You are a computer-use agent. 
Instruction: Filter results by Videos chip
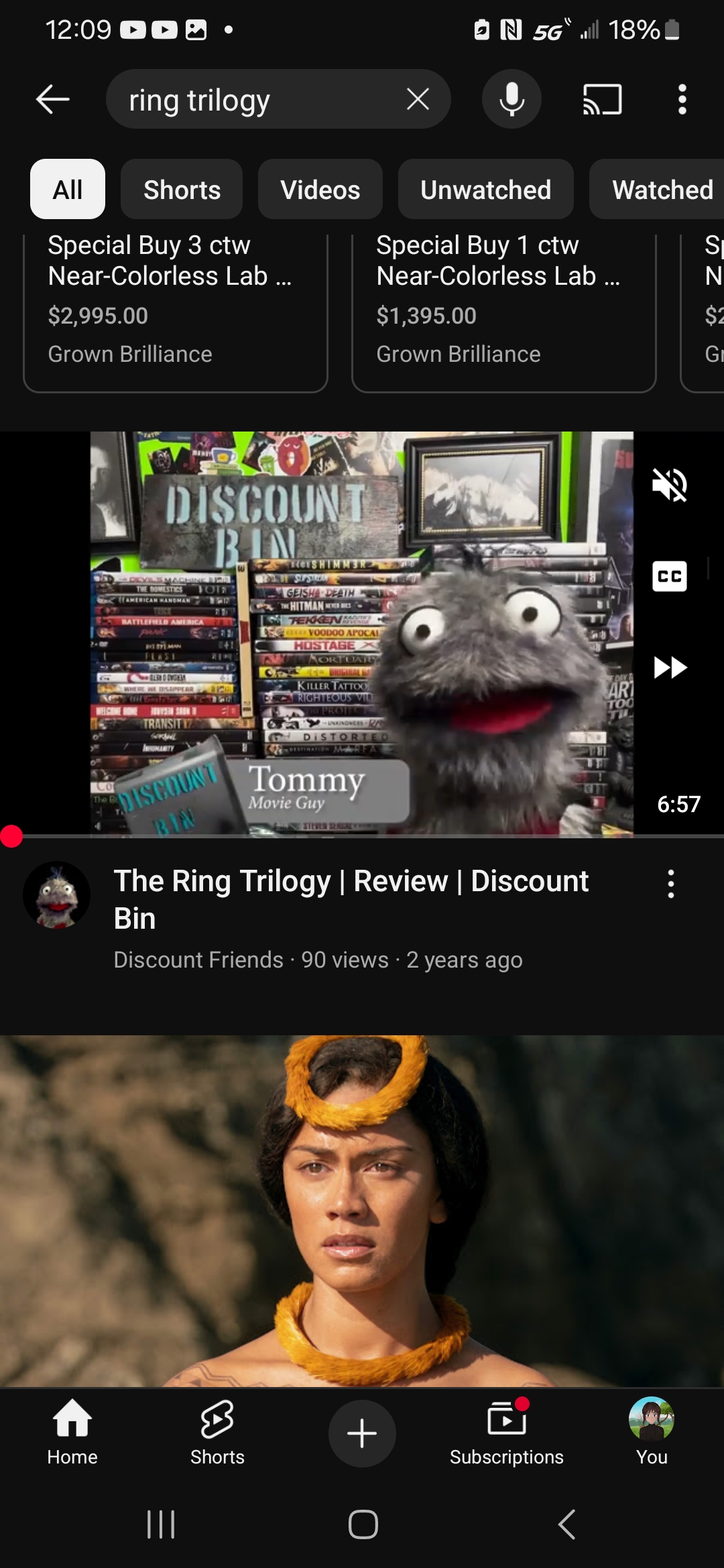coord(320,190)
